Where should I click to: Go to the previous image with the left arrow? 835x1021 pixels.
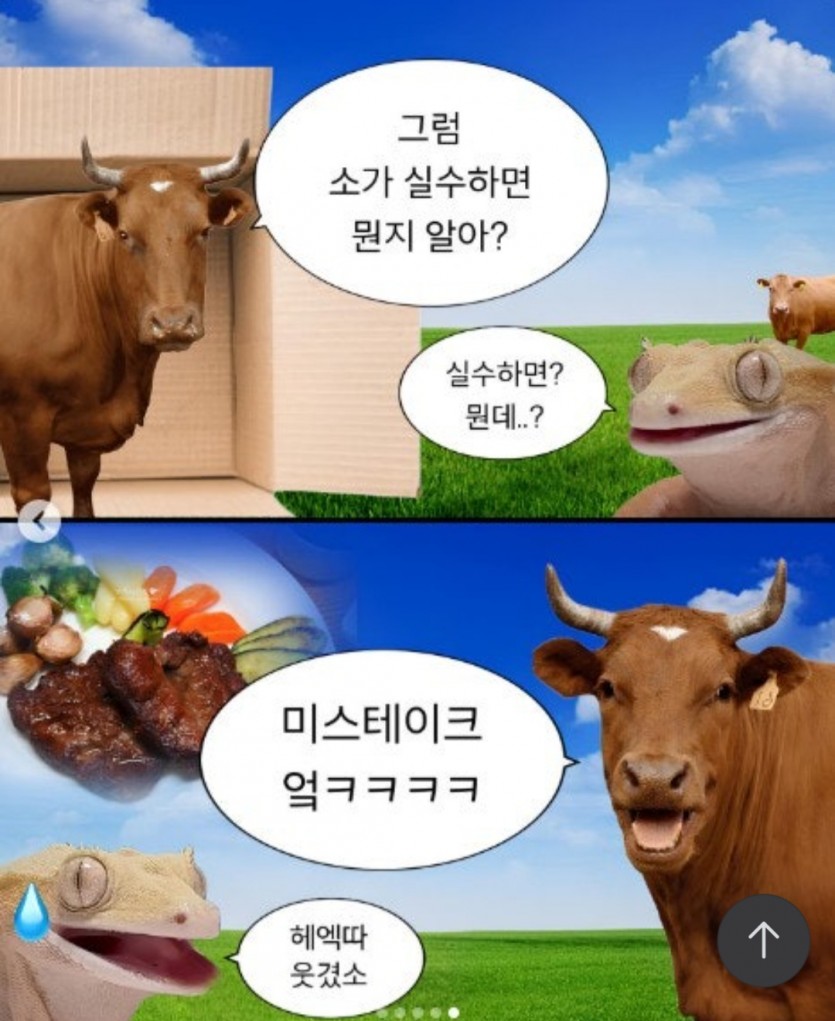tap(38, 519)
